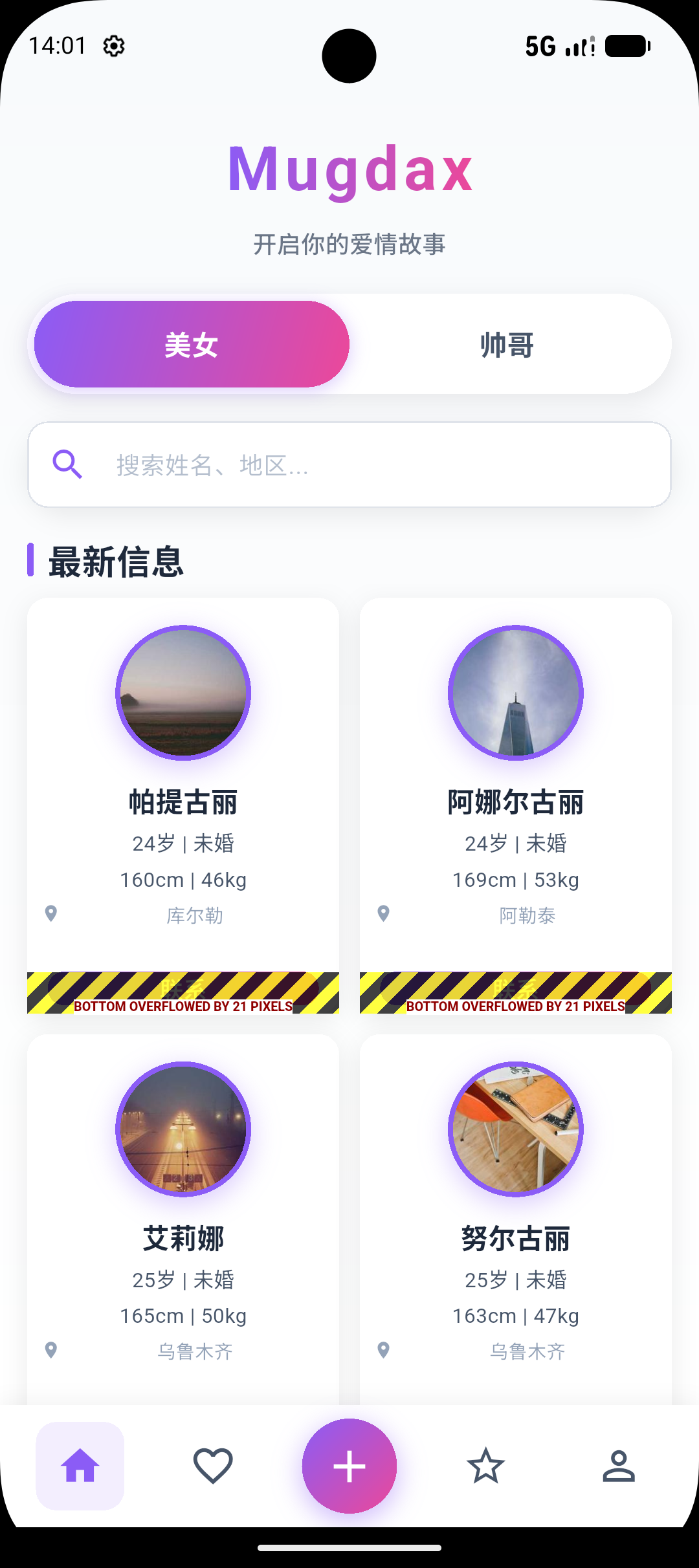This screenshot has width=699, height=1568.
Task: Tap the plus button to add new
Action: (349, 1466)
